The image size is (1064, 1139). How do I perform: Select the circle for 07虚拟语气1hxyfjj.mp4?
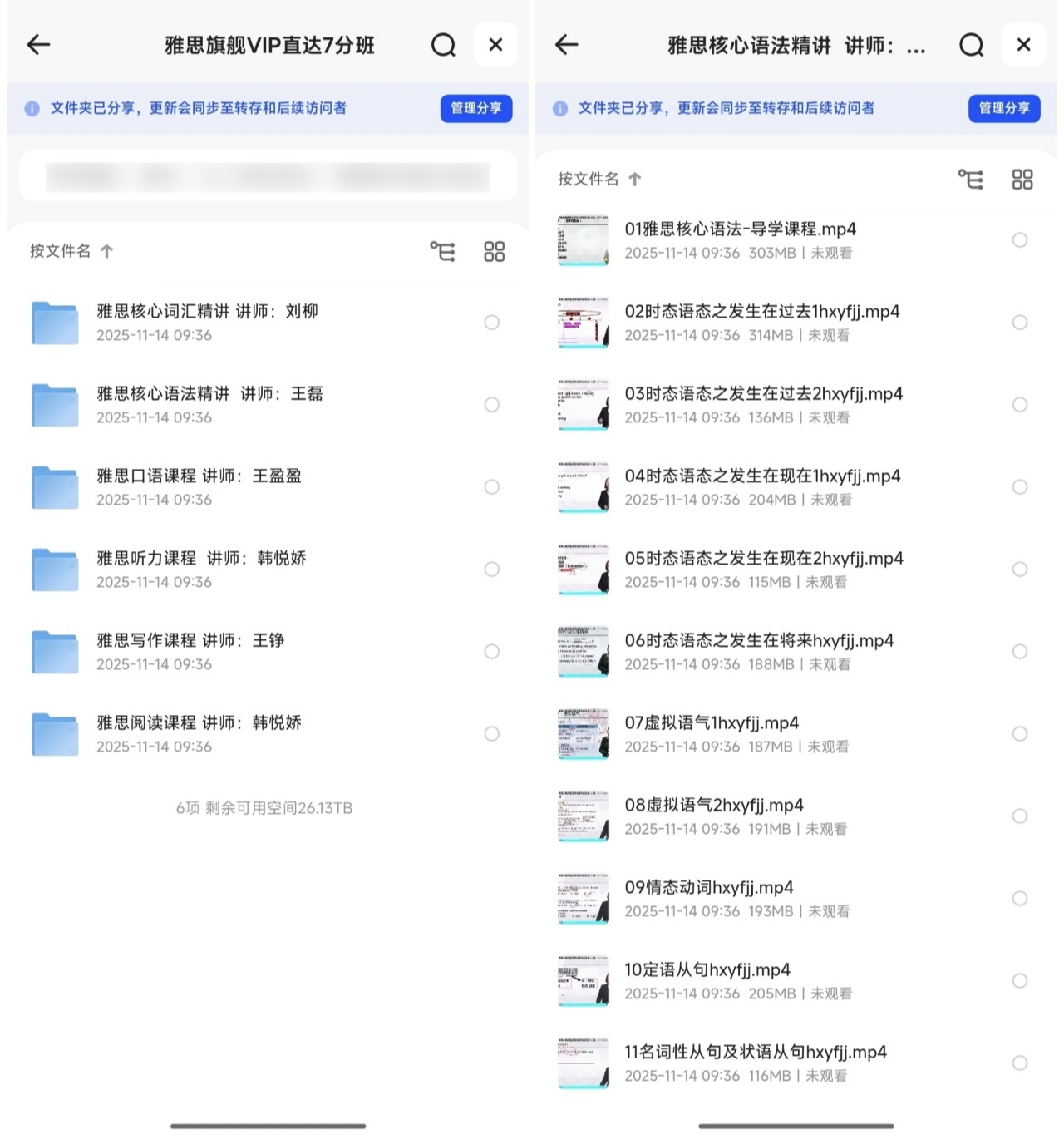coord(1020,733)
